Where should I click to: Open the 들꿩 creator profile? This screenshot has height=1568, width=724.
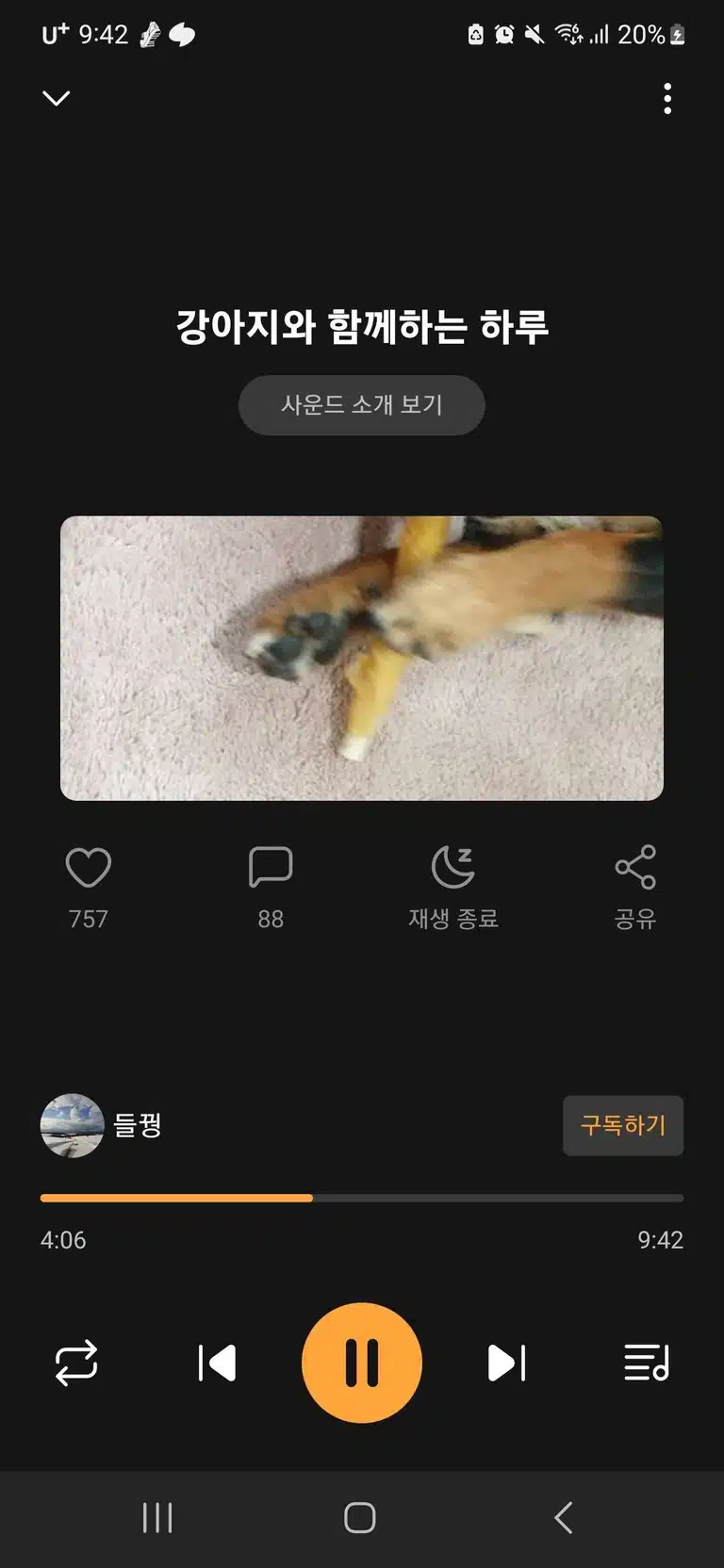(102, 1125)
